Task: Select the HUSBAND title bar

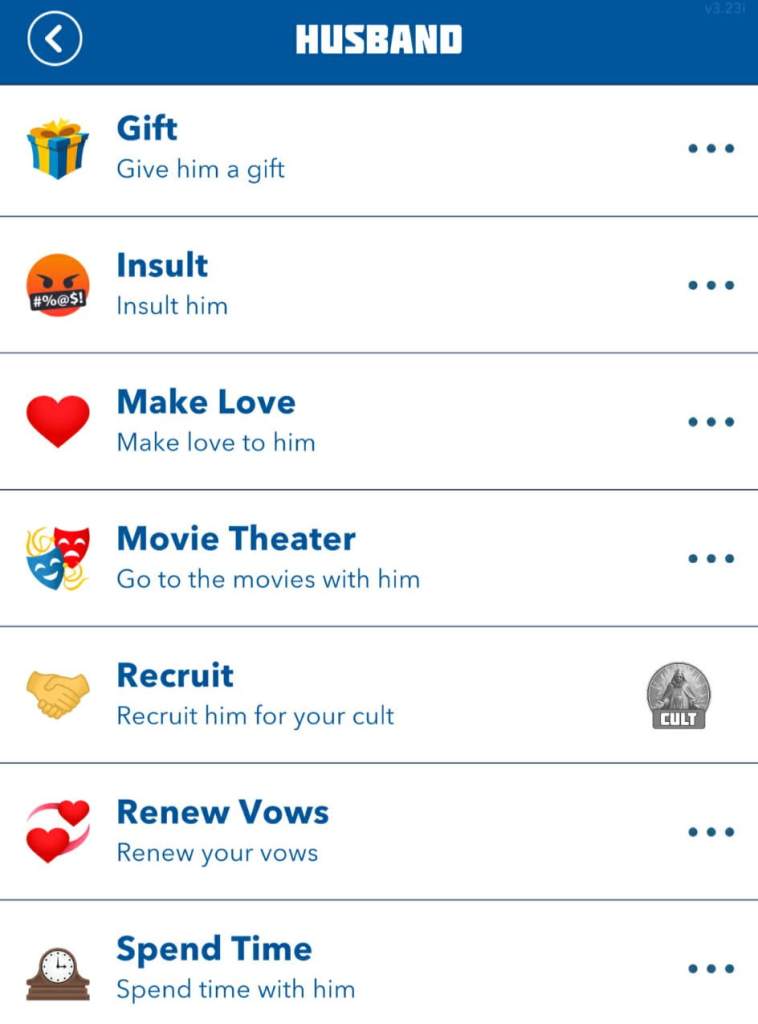Action: (x=379, y=40)
